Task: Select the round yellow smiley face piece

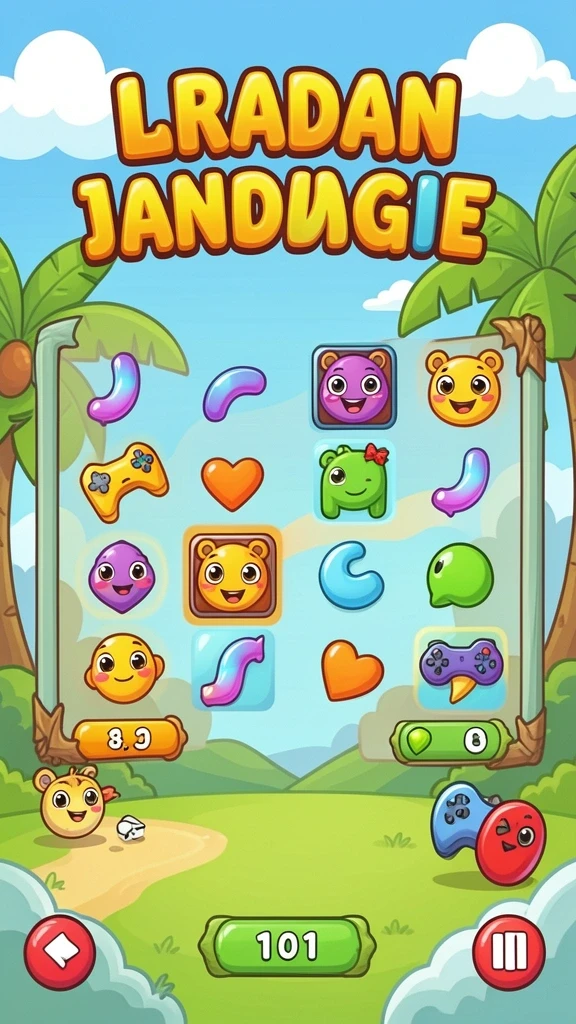Action: pos(124,668)
